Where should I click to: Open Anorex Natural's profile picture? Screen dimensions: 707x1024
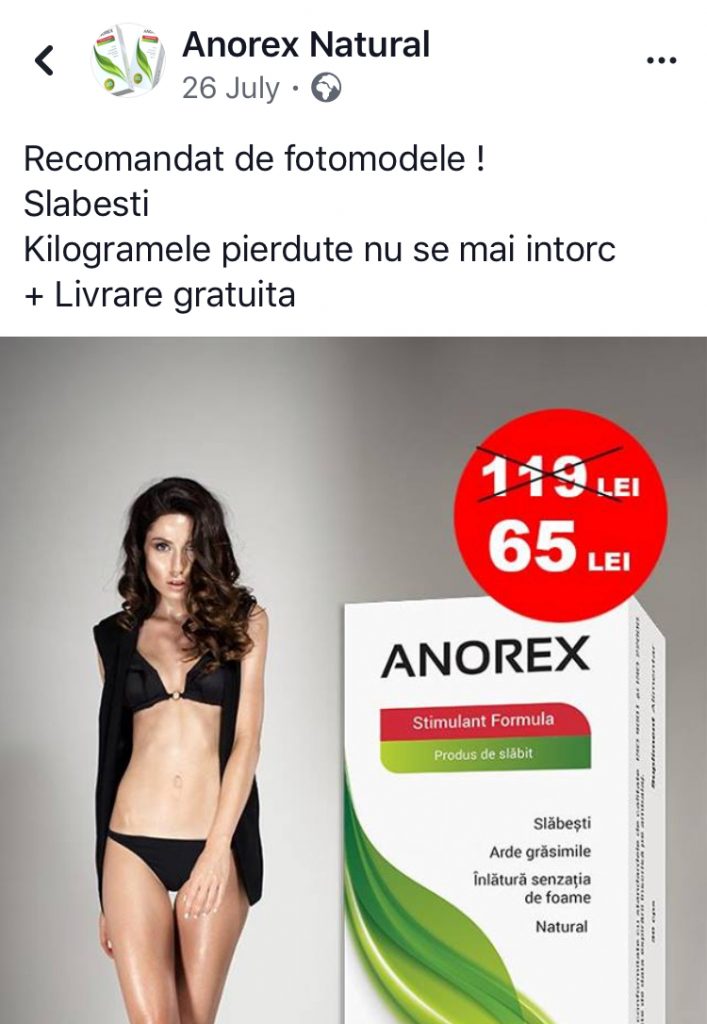click(128, 61)
